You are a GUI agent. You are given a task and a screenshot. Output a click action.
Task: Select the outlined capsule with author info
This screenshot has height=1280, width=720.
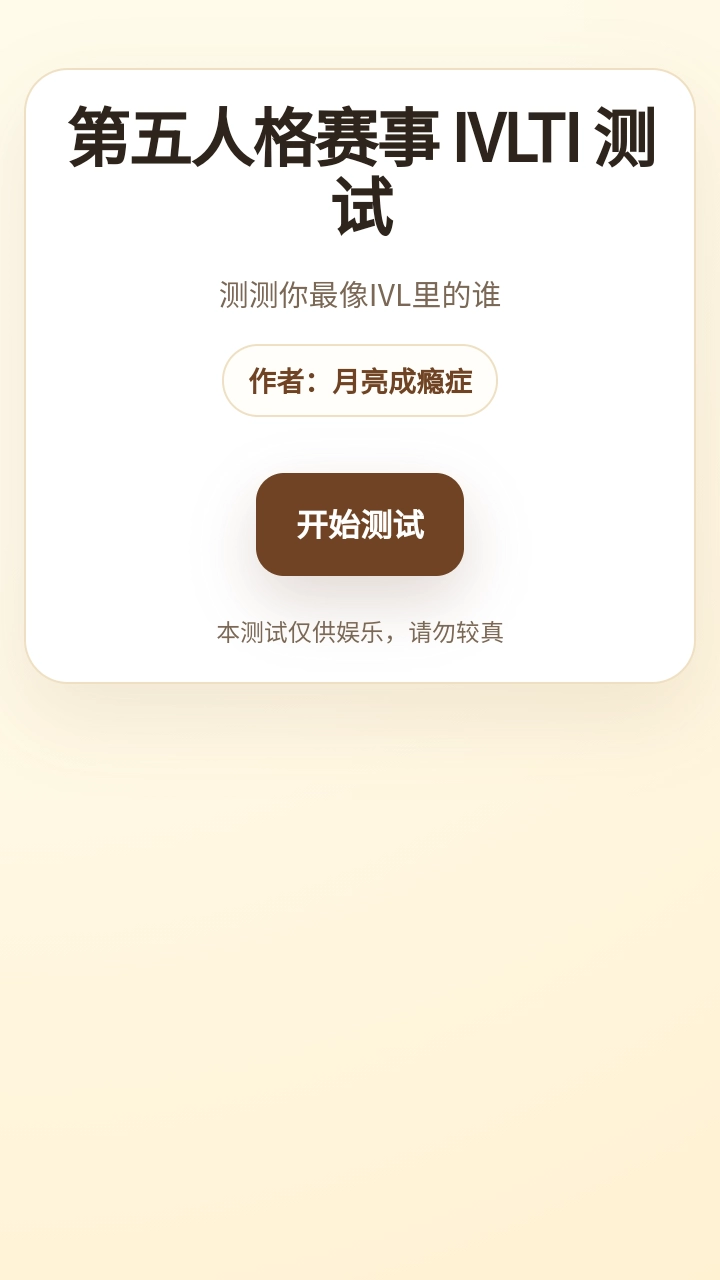359,381
